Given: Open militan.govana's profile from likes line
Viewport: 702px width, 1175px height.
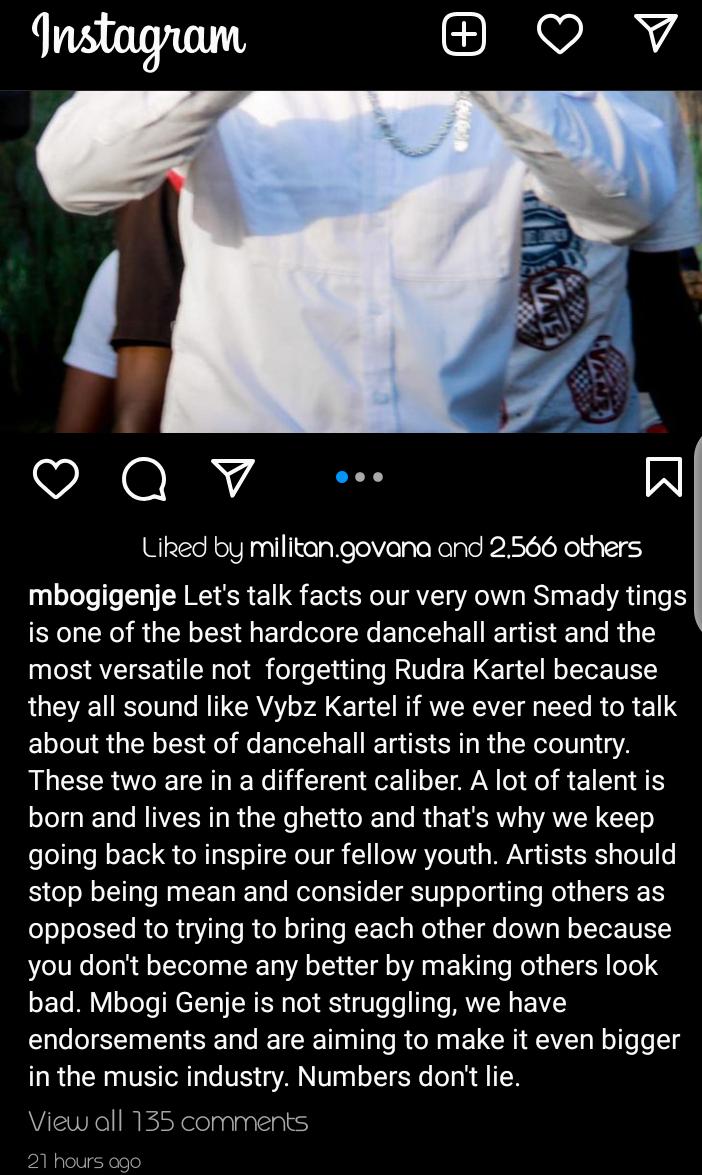Looking at the screenshot, I should point(340,548).
